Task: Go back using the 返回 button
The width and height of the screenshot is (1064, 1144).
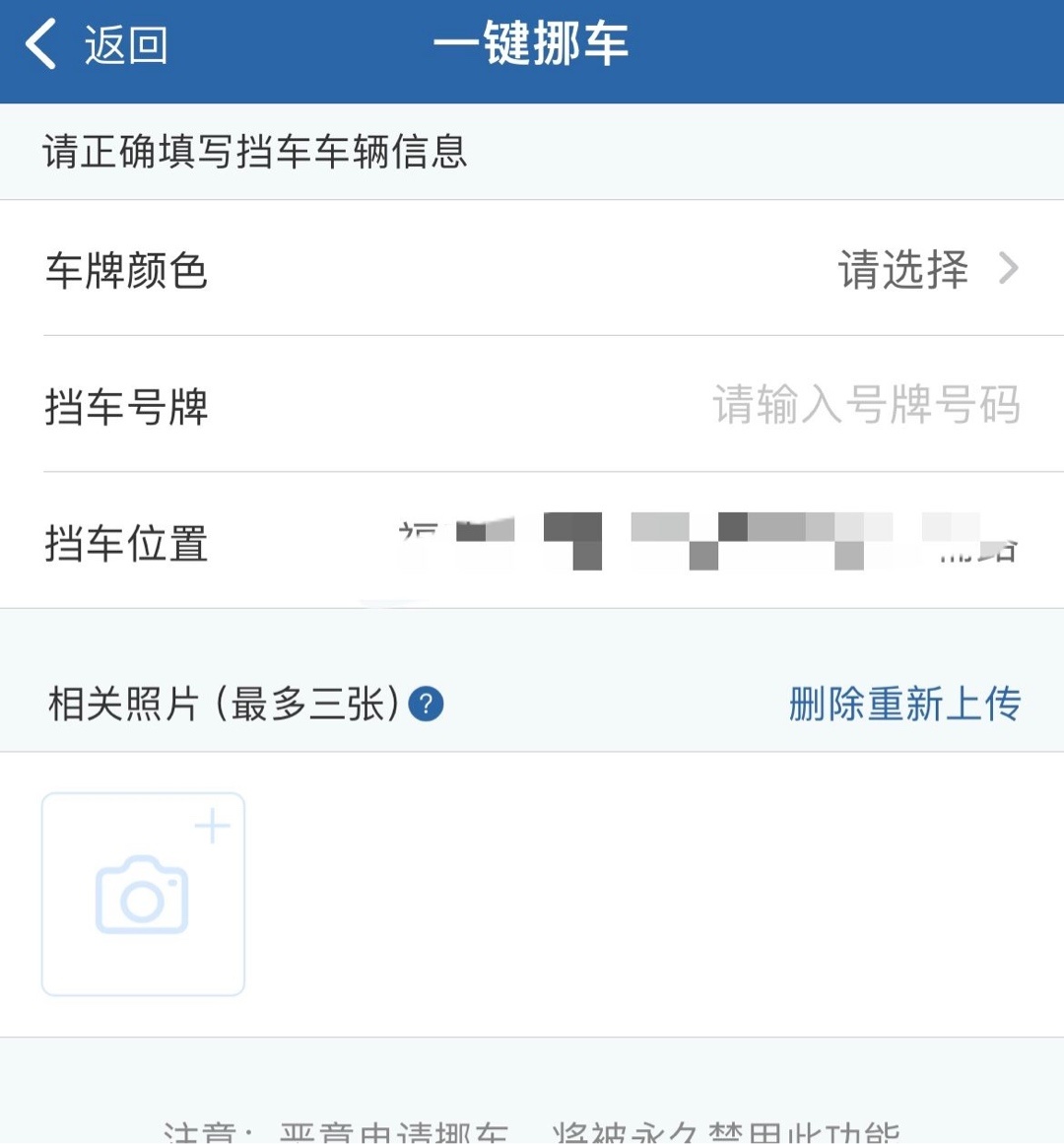Action: [x=97, y=45]
